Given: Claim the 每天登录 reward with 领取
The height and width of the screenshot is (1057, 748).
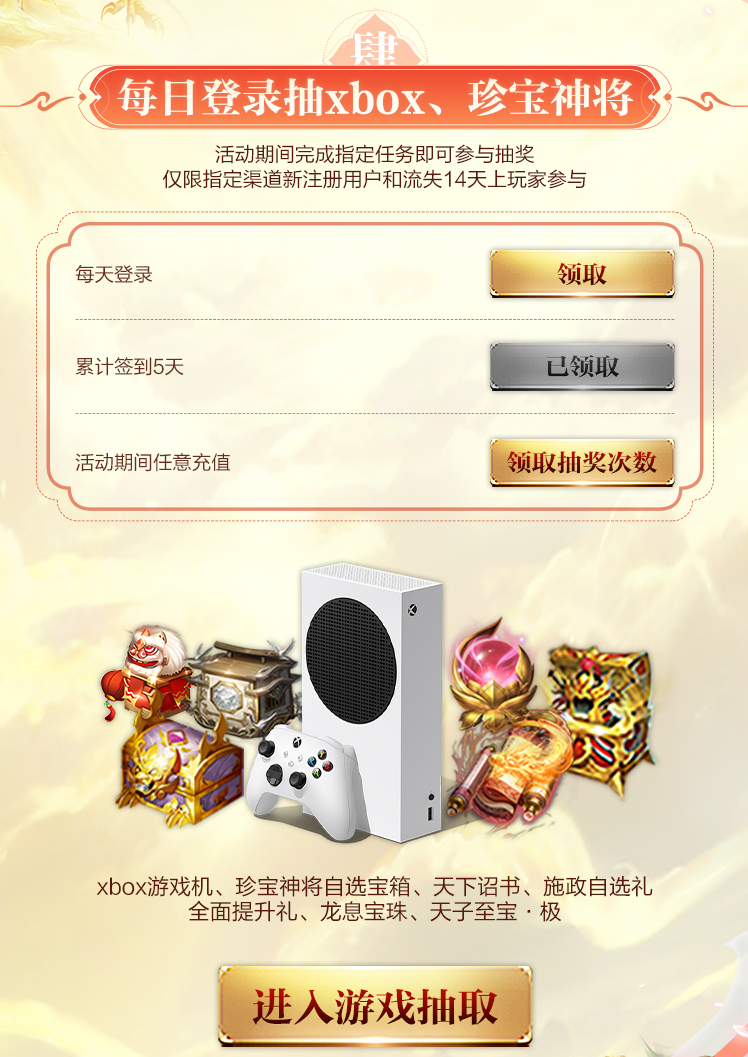Looking at the screenshot, I should tap(581, 273).
